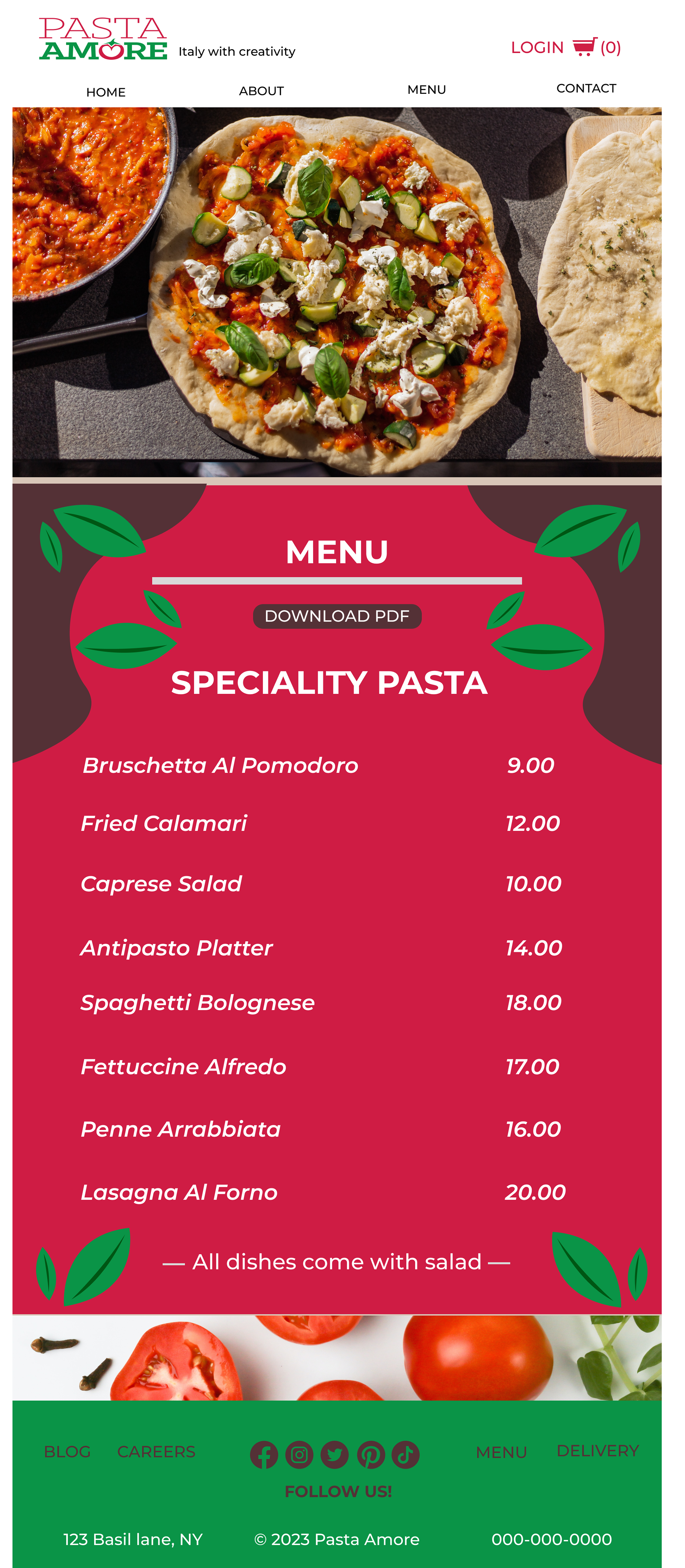Open the Twitter profile
This screenshot has height=1568, width=685.
(x=335, y=1455)
